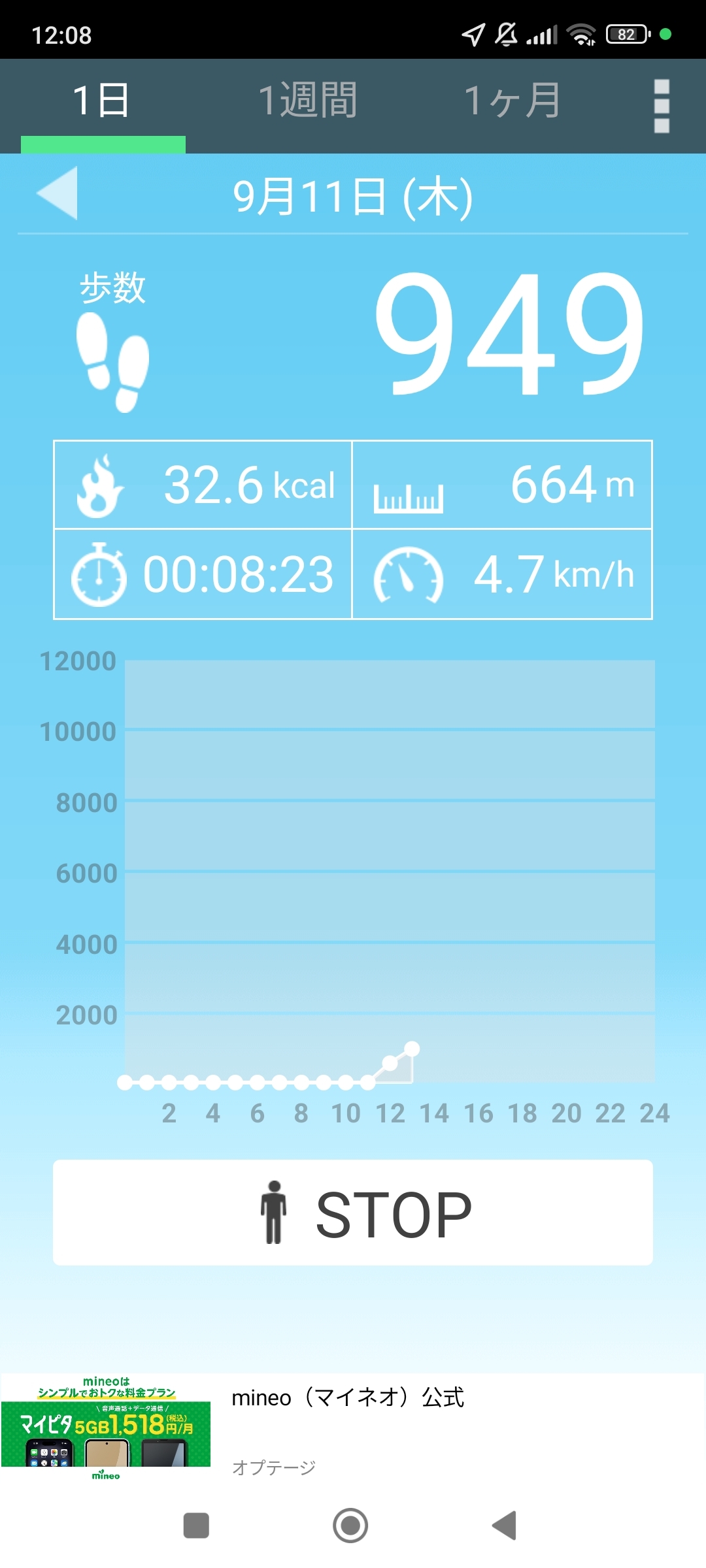The width and height of the screenshot is (706, 1568).
Task: Switch to the 1ヶ月 tab
Action: point(512,101)
